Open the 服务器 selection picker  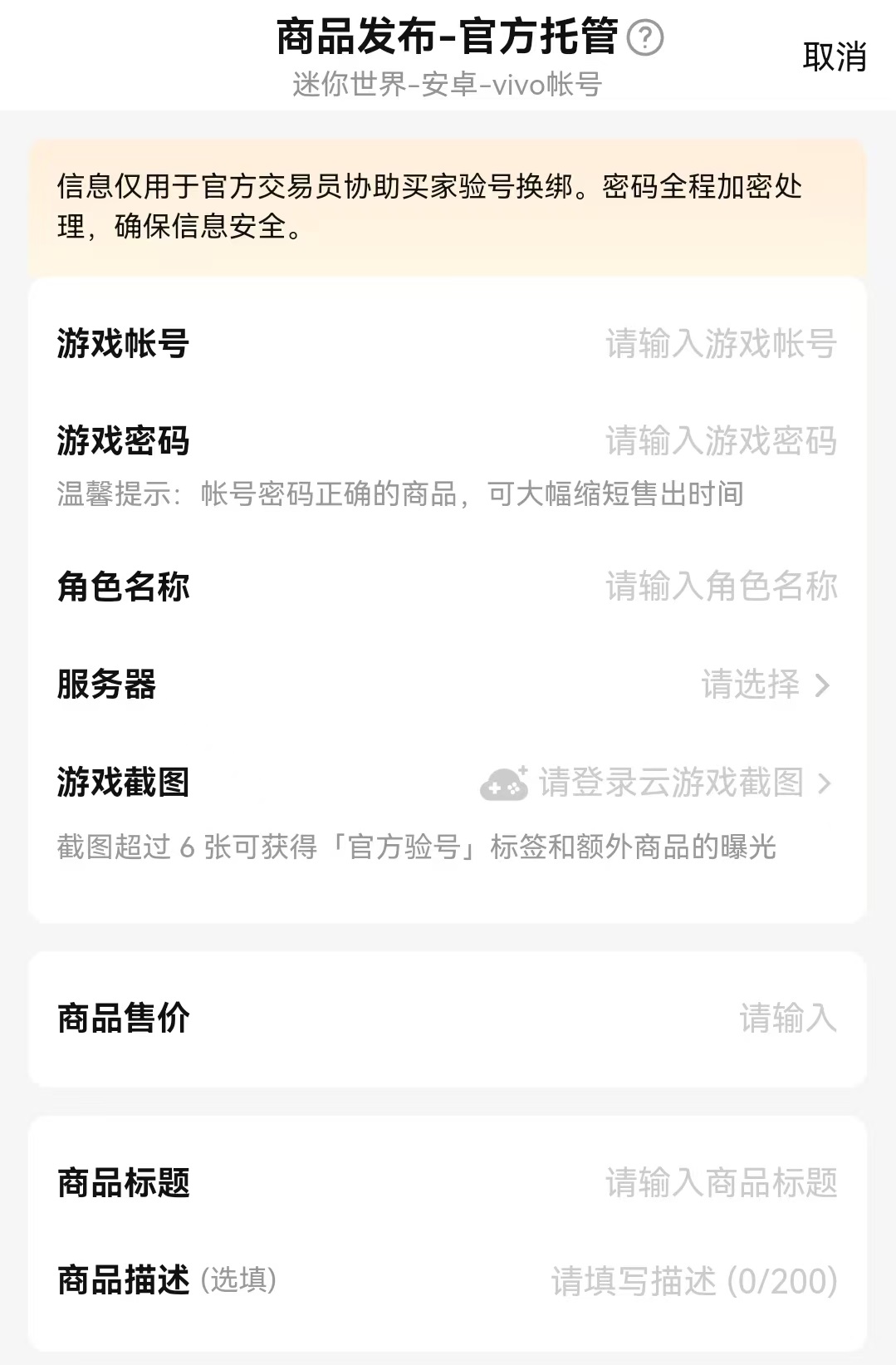tap(764, 685)
